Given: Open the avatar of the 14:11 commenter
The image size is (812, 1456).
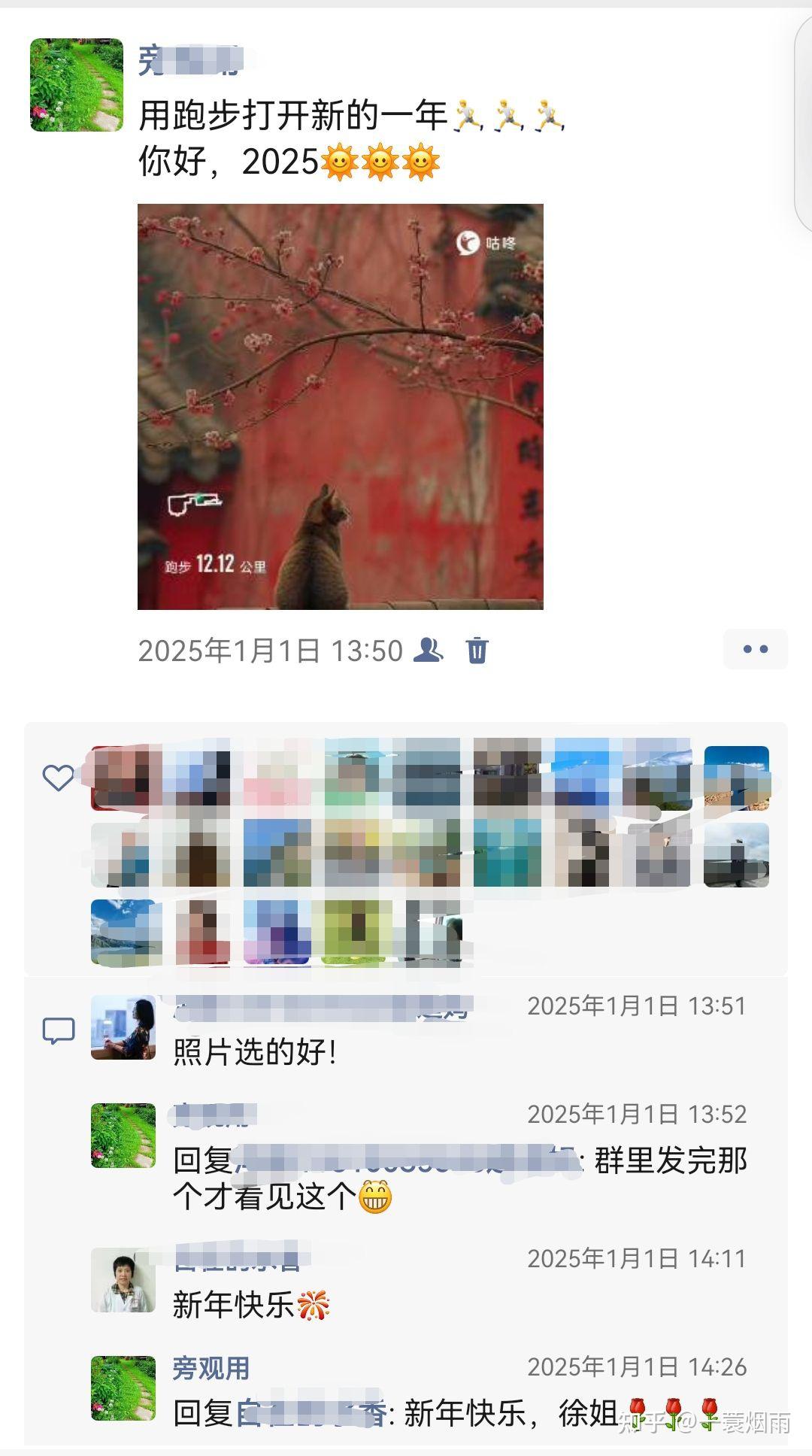Looking at the screenshot, I should (x=123, y=1280).
